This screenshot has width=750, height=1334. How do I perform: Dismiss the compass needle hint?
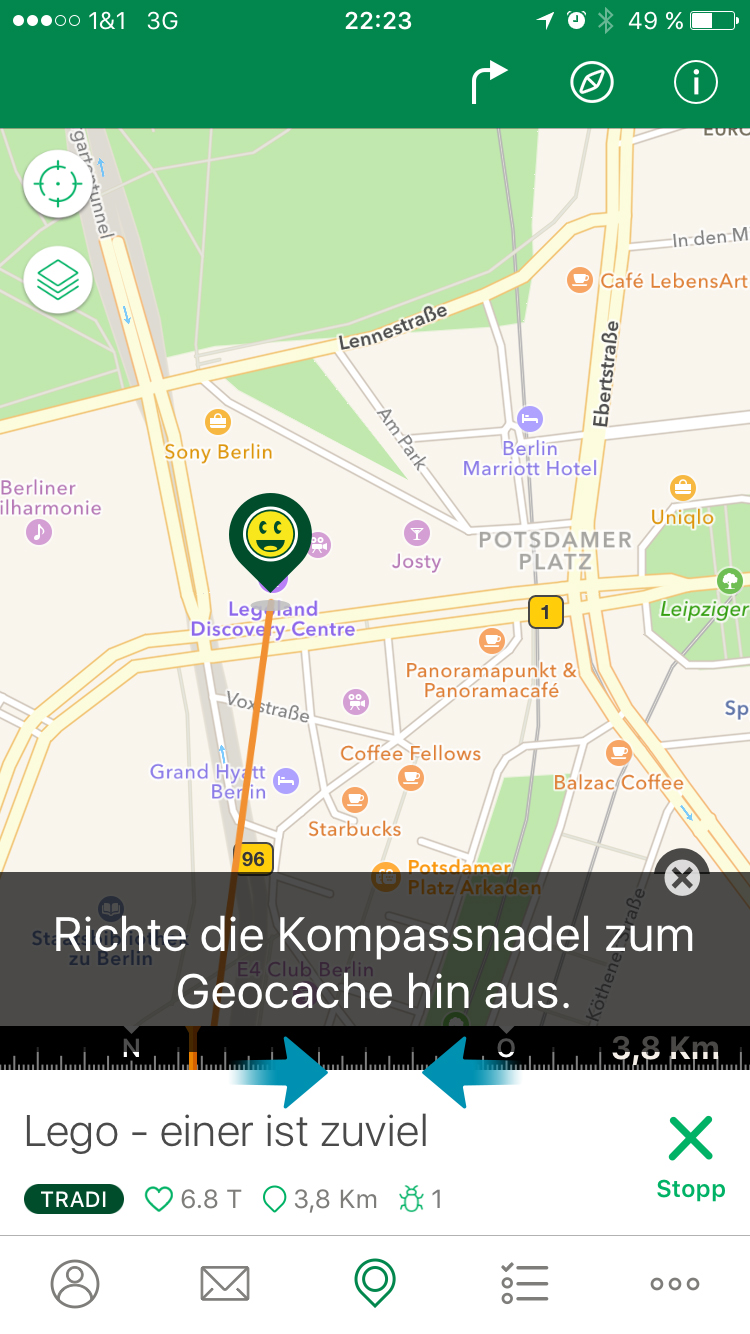(x=682, y=878)
